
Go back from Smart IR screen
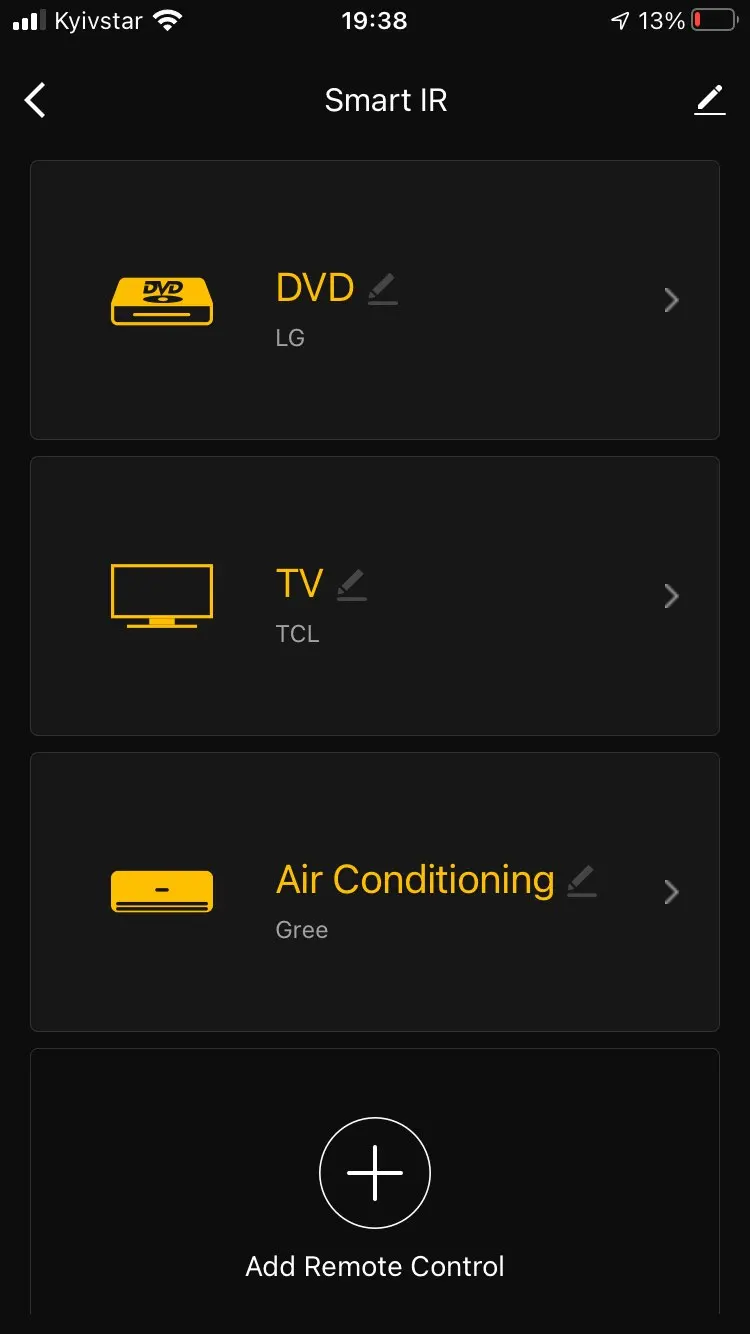(36, 100)
